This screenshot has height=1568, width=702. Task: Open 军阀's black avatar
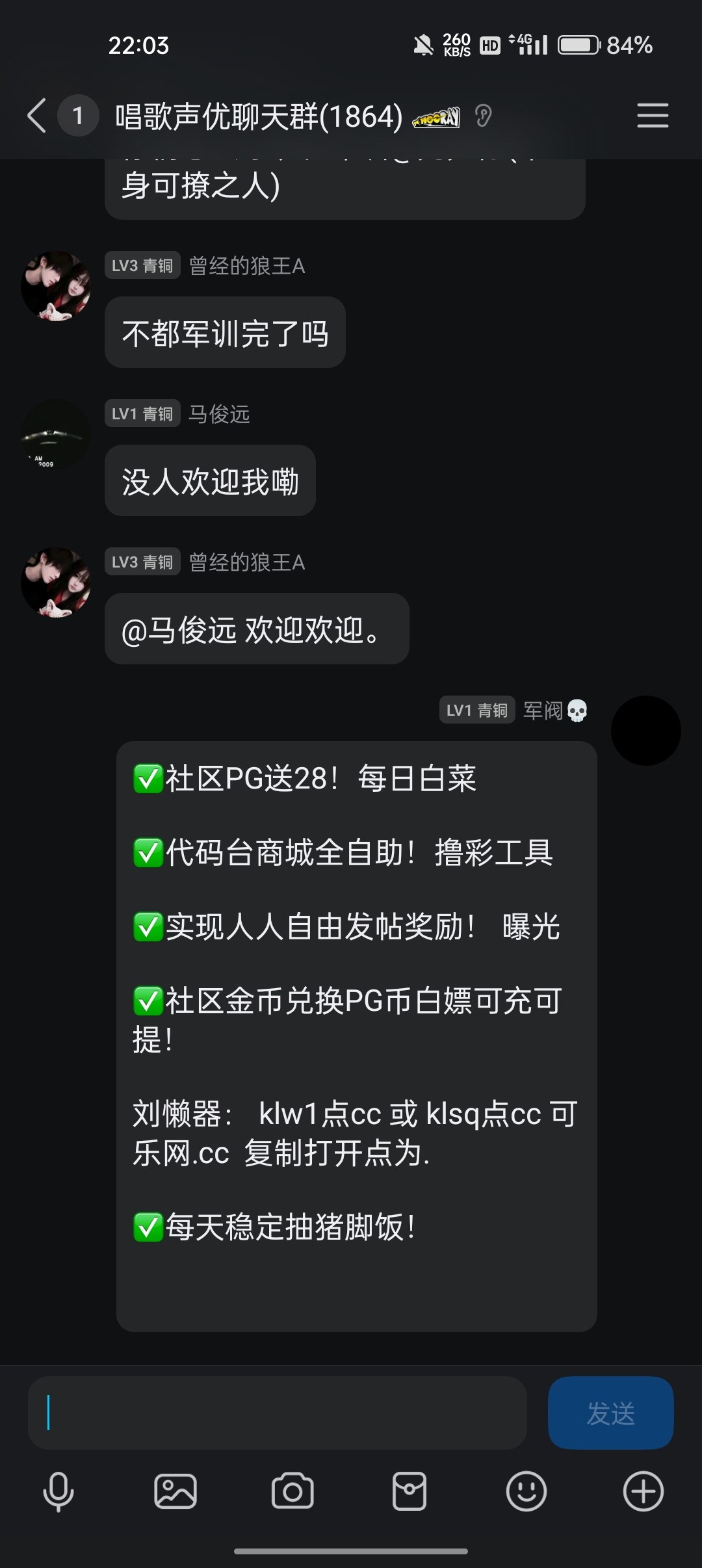click(x=645, y=730)
